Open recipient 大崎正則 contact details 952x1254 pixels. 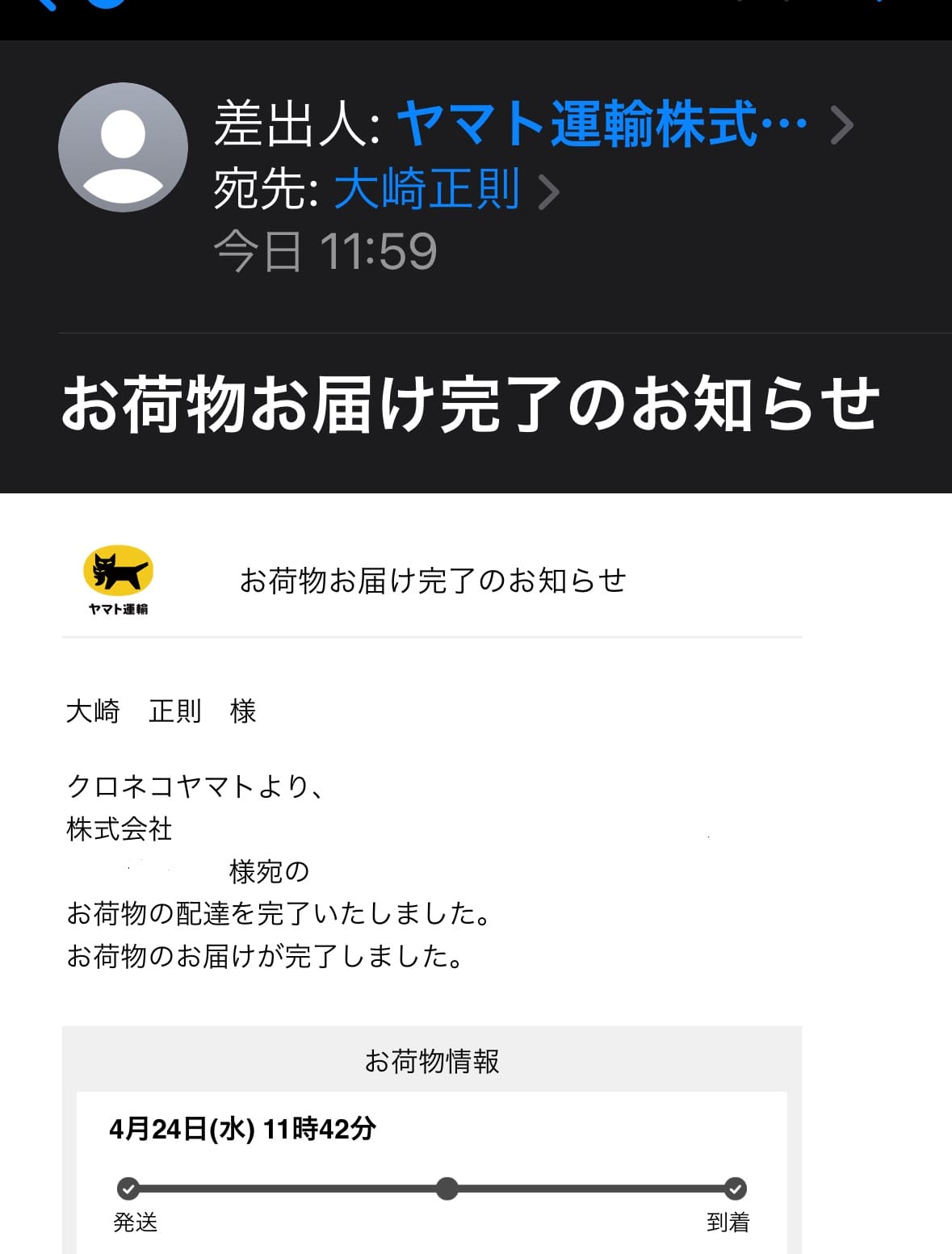pyautogui.click(x=426, y=189)
